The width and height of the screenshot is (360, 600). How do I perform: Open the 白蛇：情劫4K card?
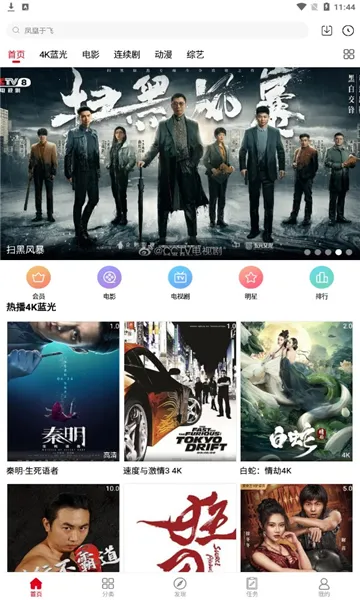point(296,398)
